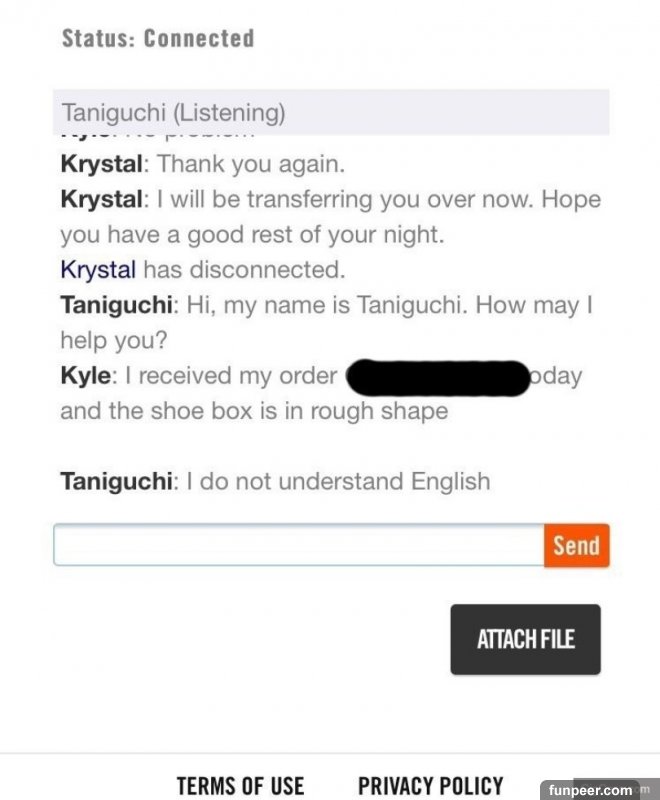Tap the chat message input field
The height and width of the screenshot is (800, 660).
(x=298, y=545)
